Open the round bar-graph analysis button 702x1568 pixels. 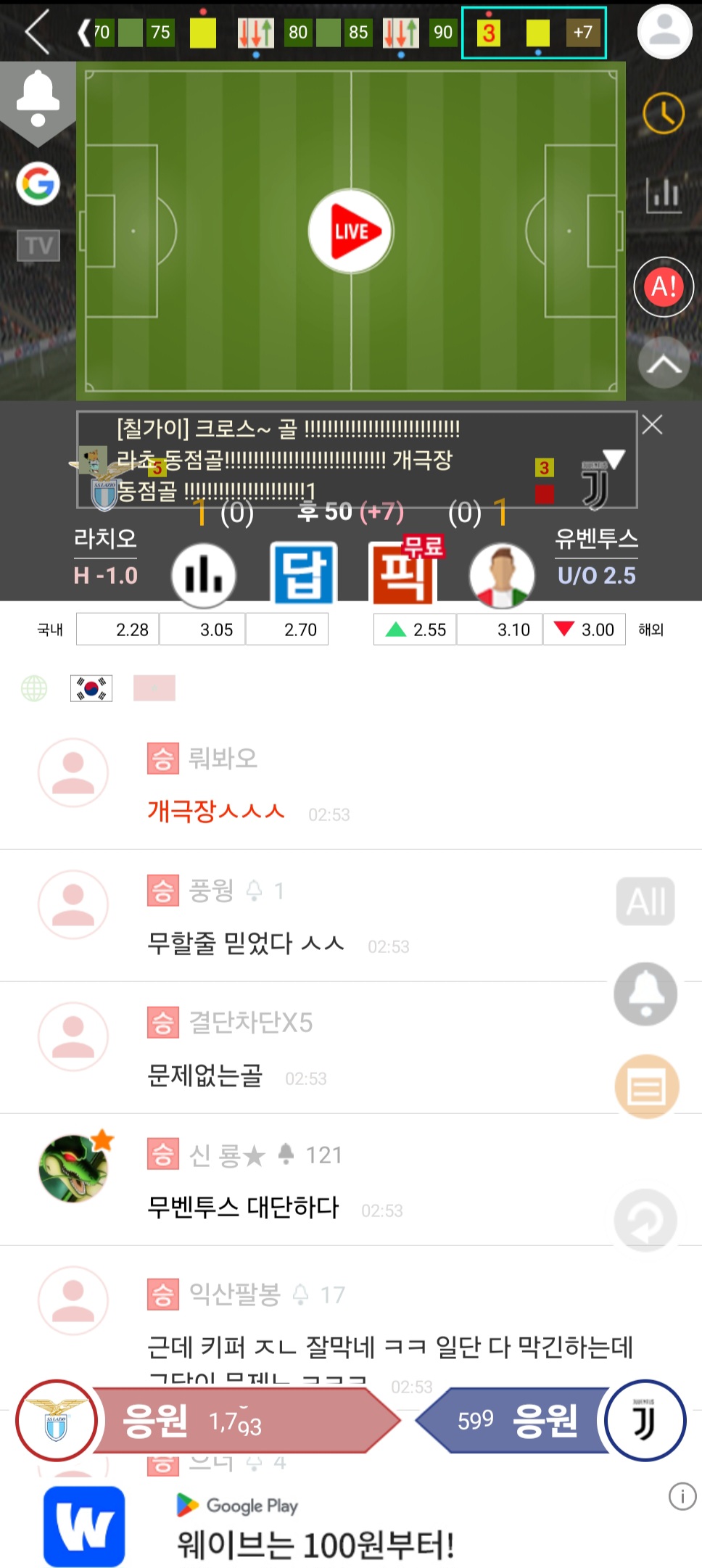click(x=204, y=576)
